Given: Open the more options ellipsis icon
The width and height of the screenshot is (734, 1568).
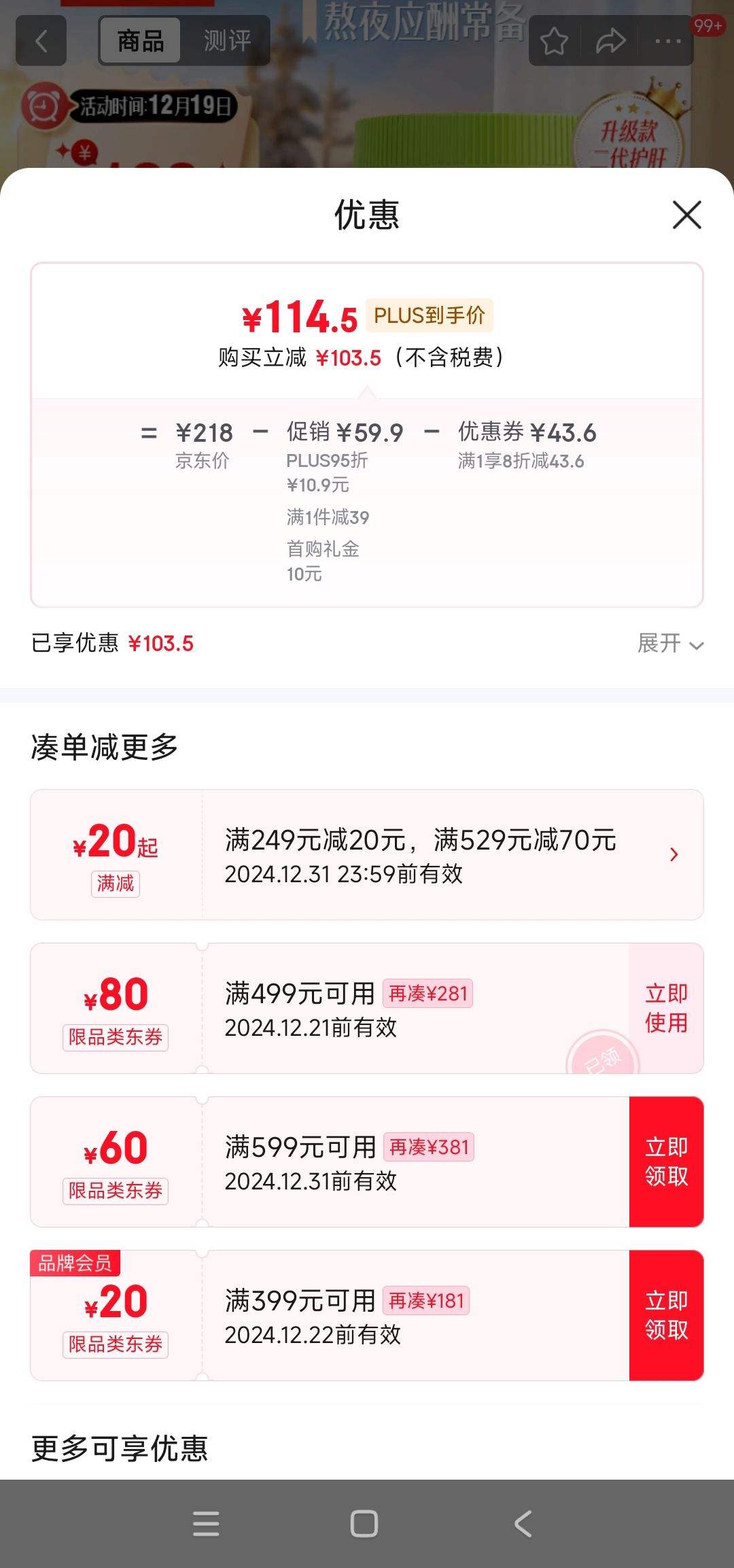Looking at the screenshot, I should point(668,41).
